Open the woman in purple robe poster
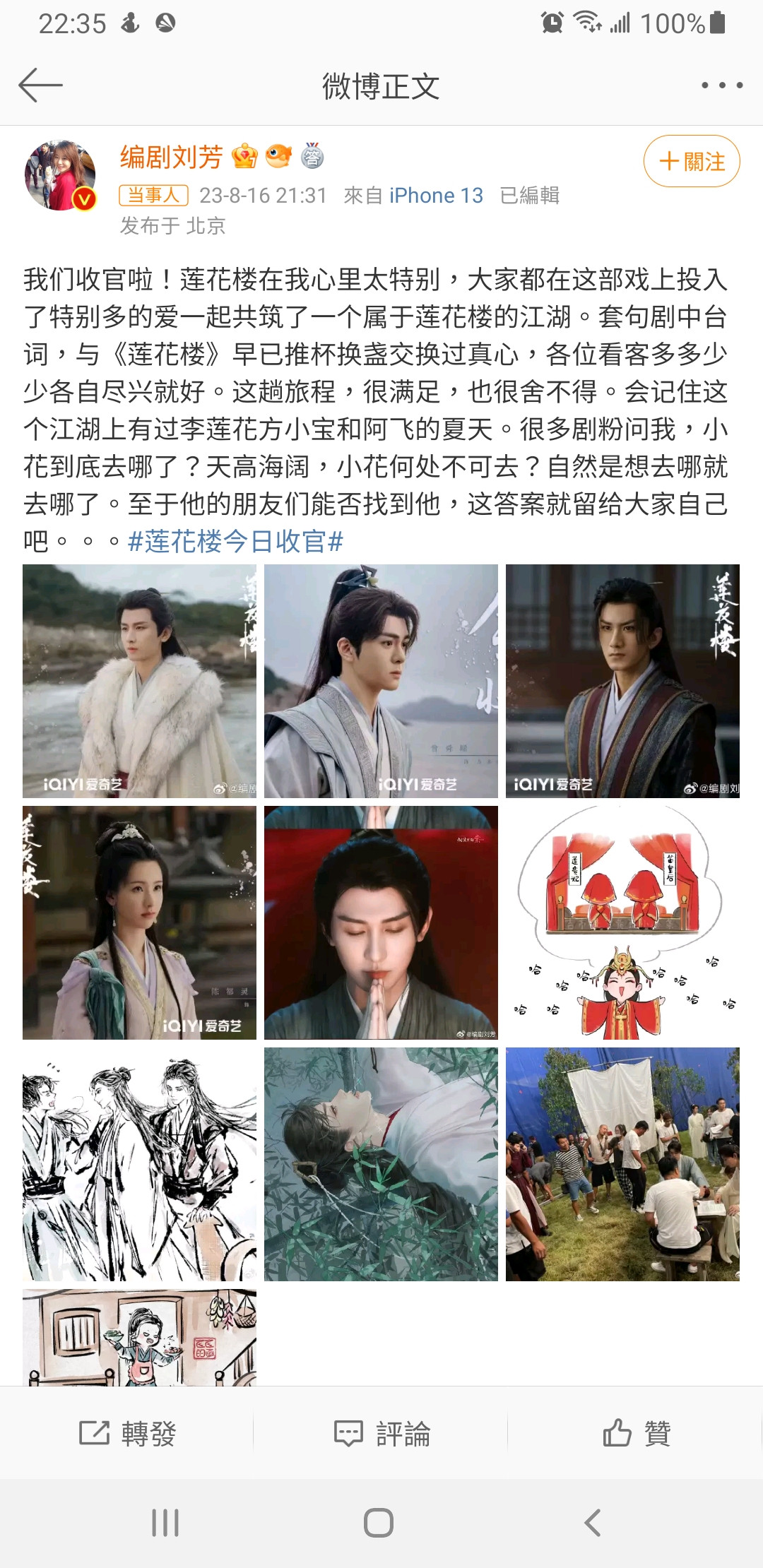This screenshot has width=763, height=1568. [x=139, y=922]
